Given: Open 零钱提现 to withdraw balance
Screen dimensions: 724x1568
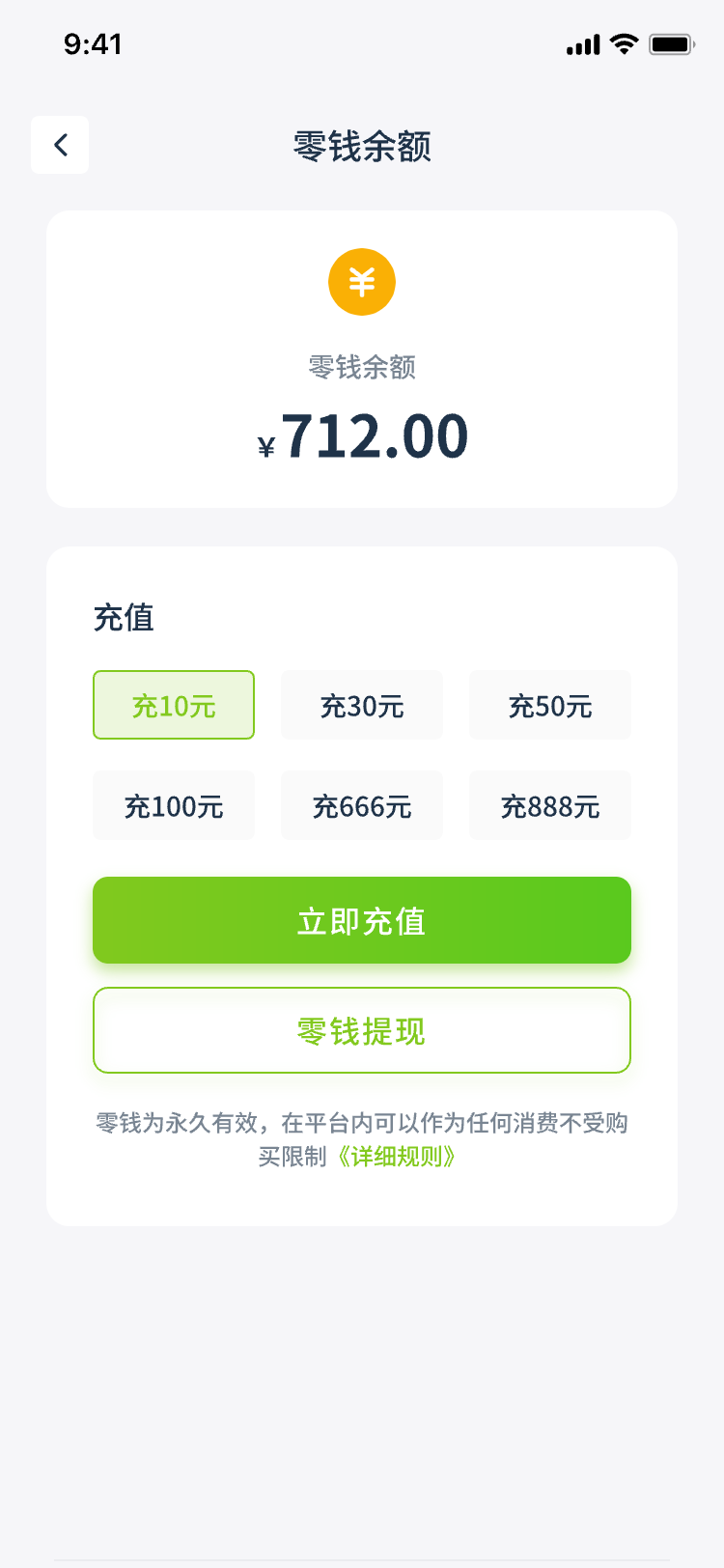Looking at the screenshot, I should pyautogui.click(x=362, y=1030).
